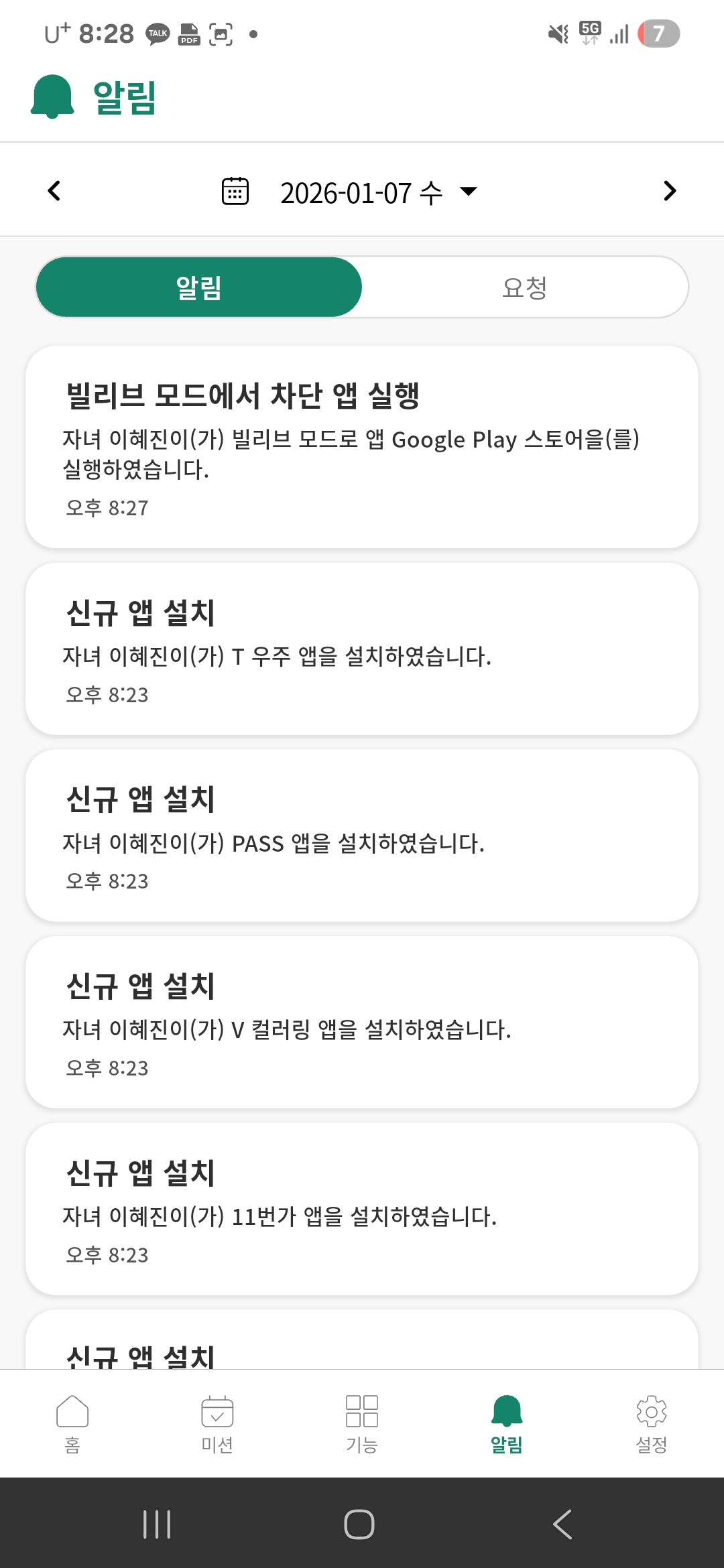
Task: Open the date picker for 2026-01-07
Action: (x=361, y=193)
